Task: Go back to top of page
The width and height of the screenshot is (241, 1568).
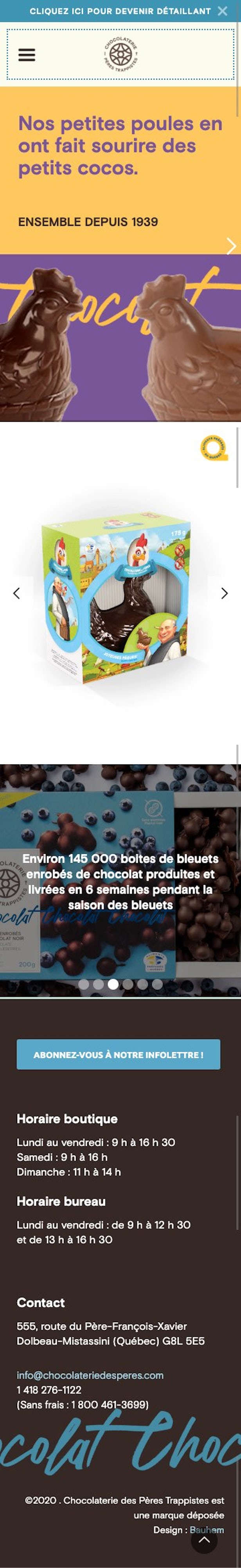Action: 204,1539
